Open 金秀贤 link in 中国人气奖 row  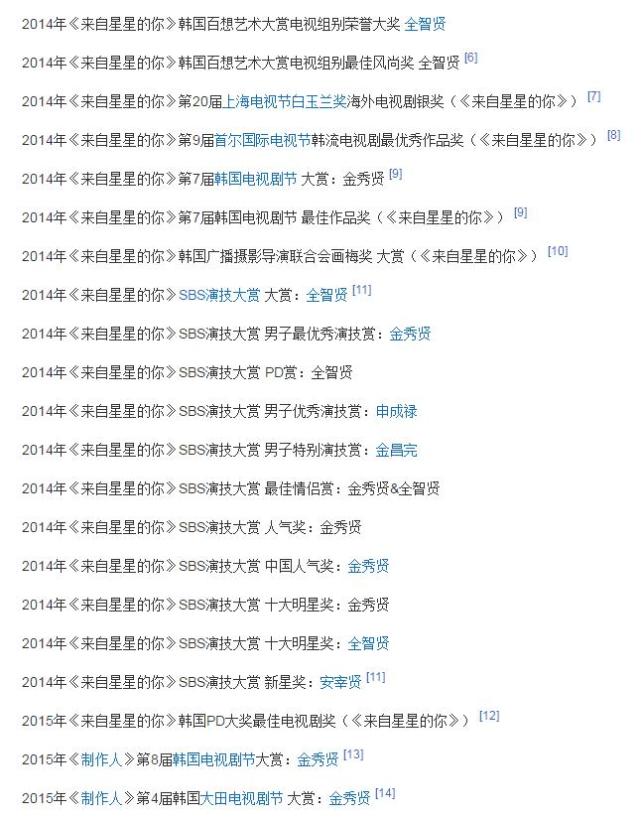coord(368,566)
